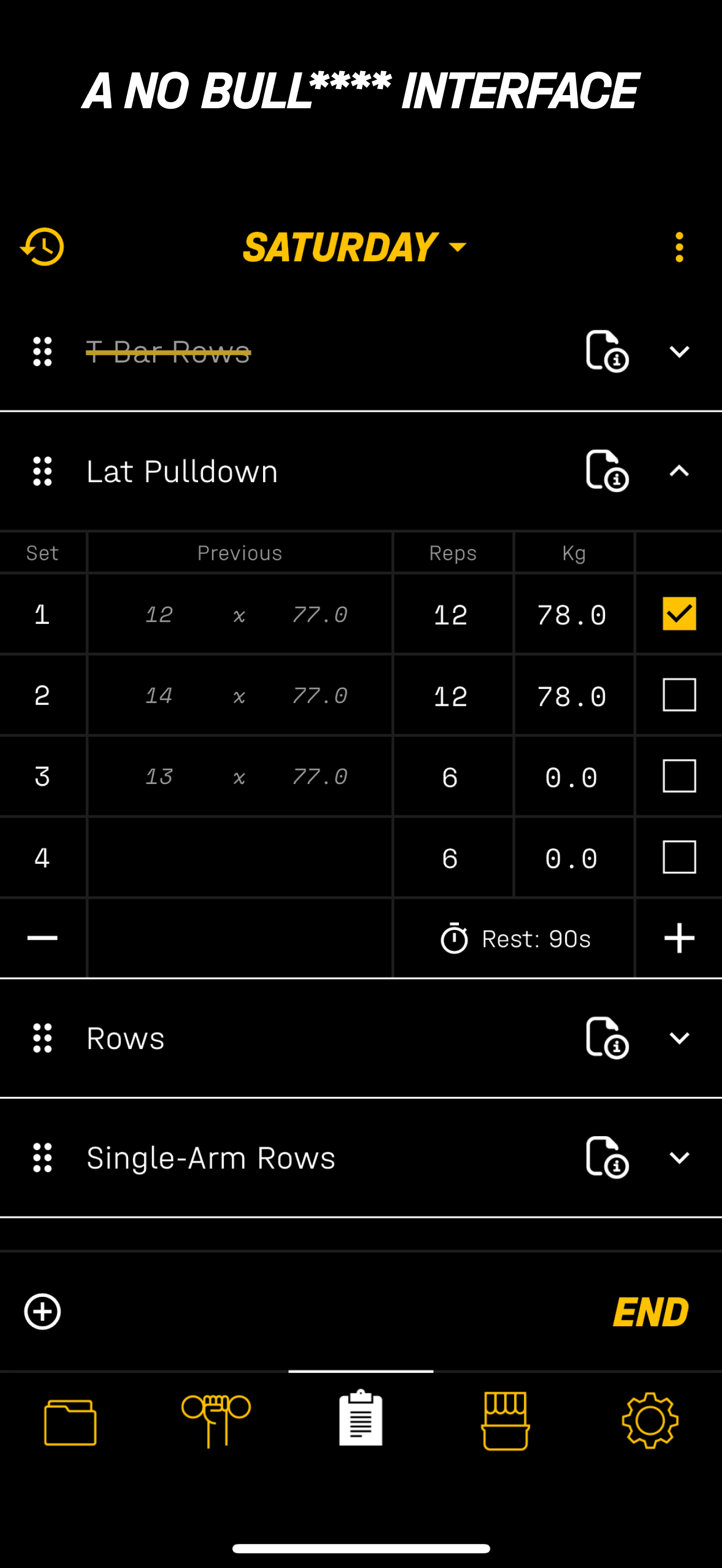Expand the Rows exercise
The height and width of the screenshot is (1568, 722).
679,1038
